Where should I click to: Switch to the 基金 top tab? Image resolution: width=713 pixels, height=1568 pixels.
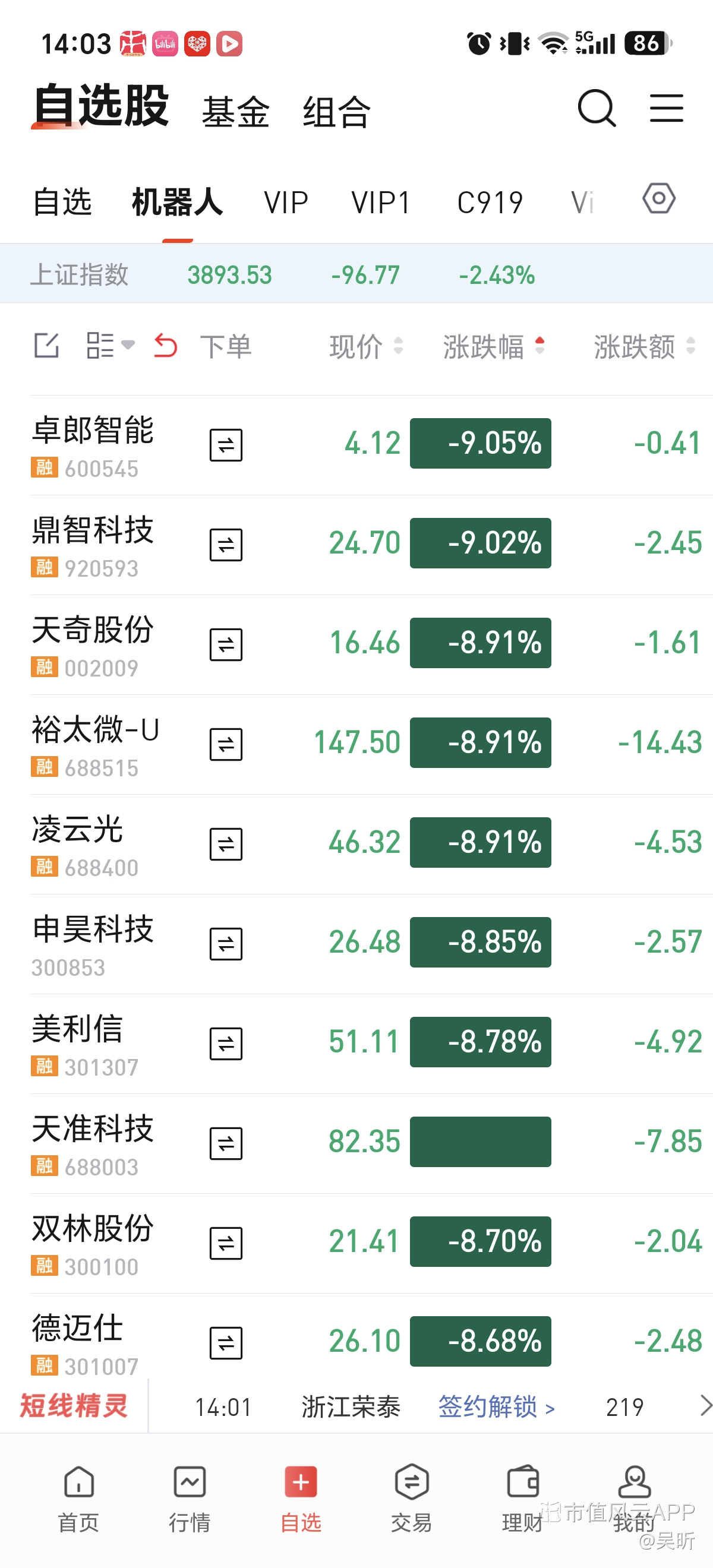point(236,112)
